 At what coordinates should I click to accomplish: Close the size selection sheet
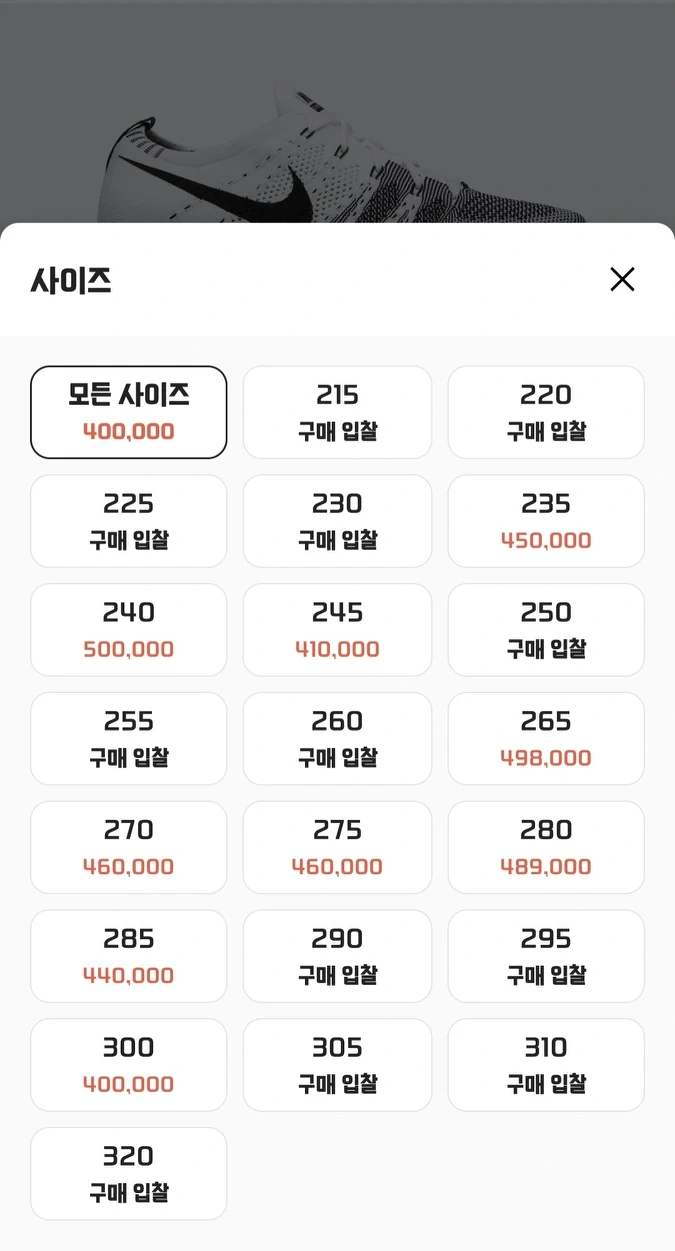(622, 280)
